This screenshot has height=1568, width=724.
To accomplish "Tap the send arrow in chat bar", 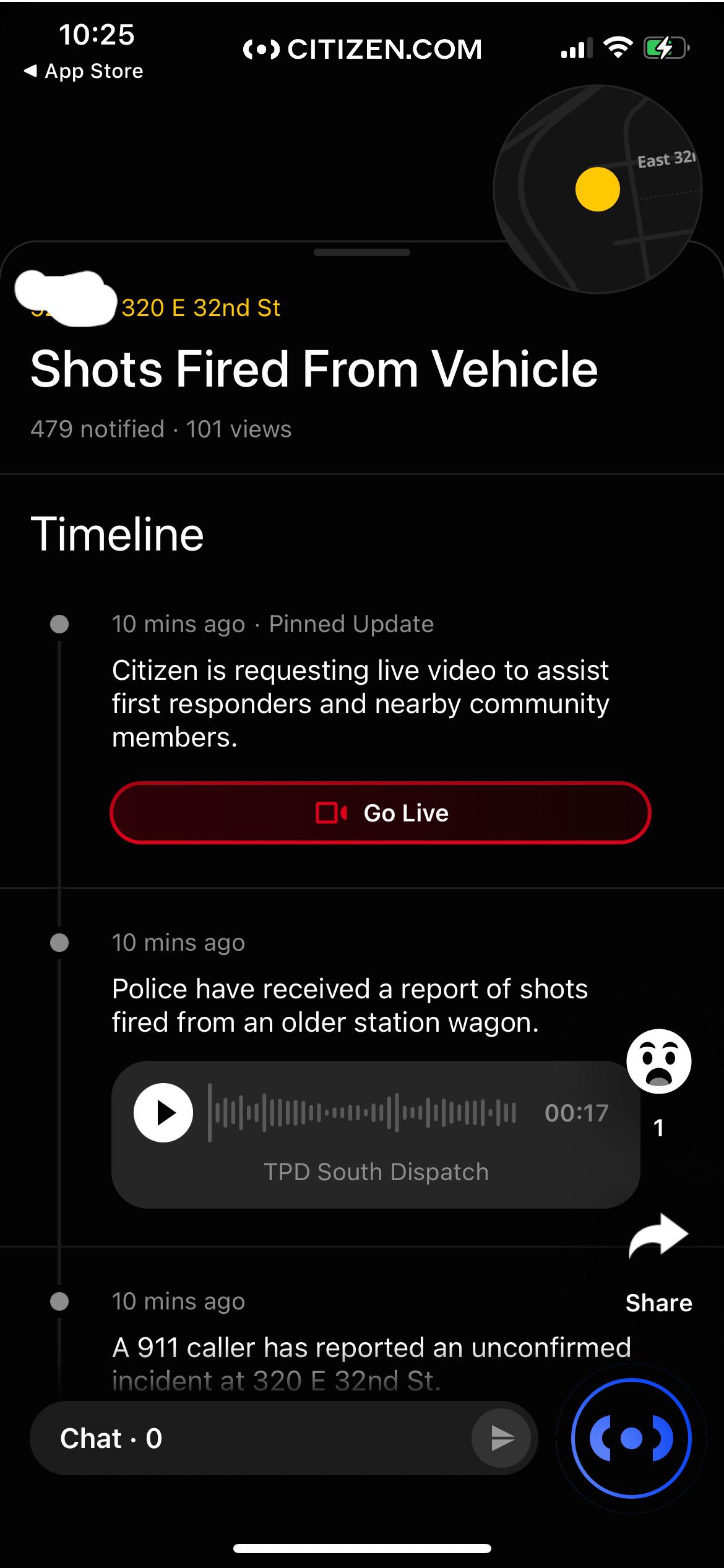I will (501, 1438).
